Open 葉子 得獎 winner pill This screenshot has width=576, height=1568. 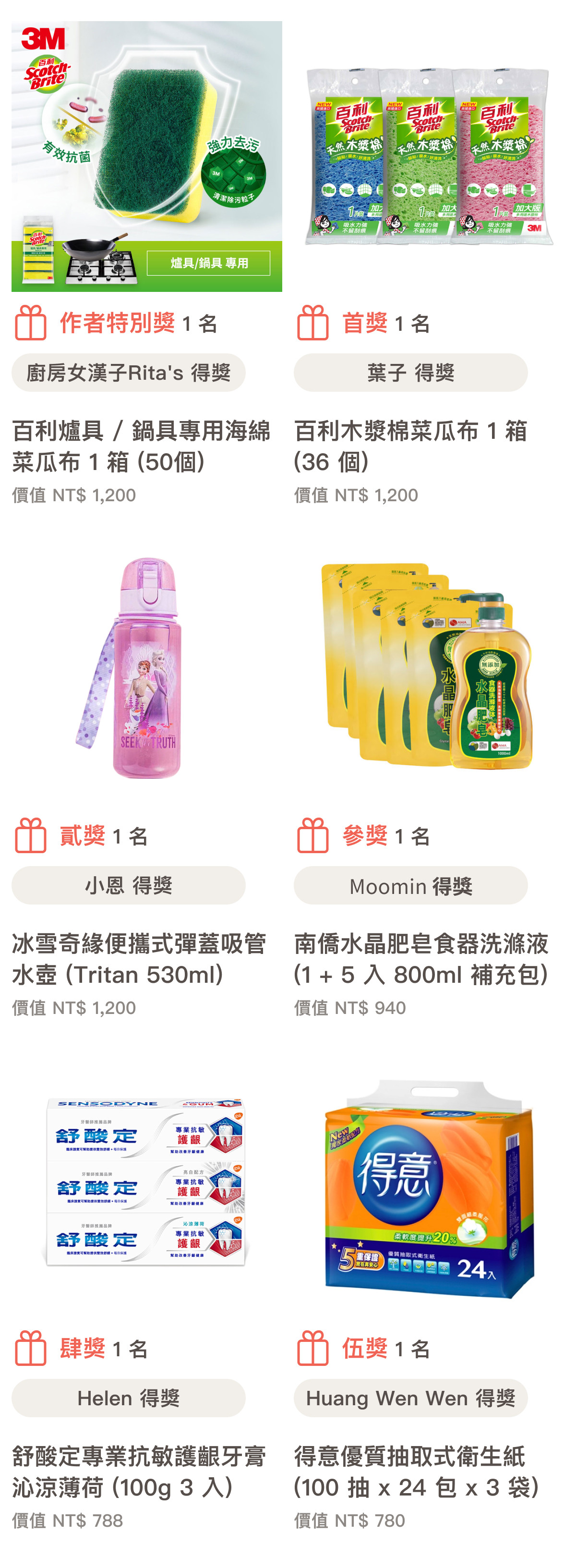(410, 373)
